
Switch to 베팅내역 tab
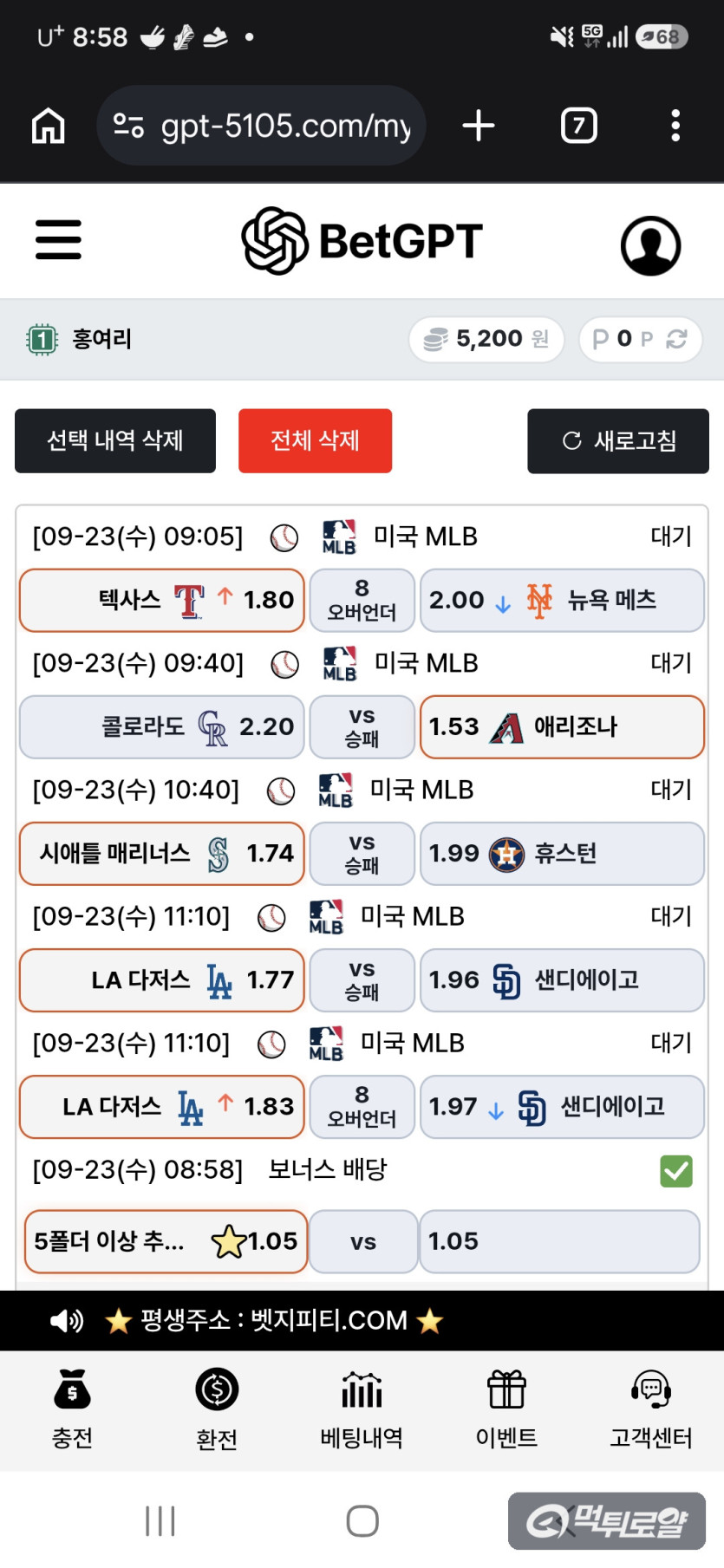(x=362, y=1409)
